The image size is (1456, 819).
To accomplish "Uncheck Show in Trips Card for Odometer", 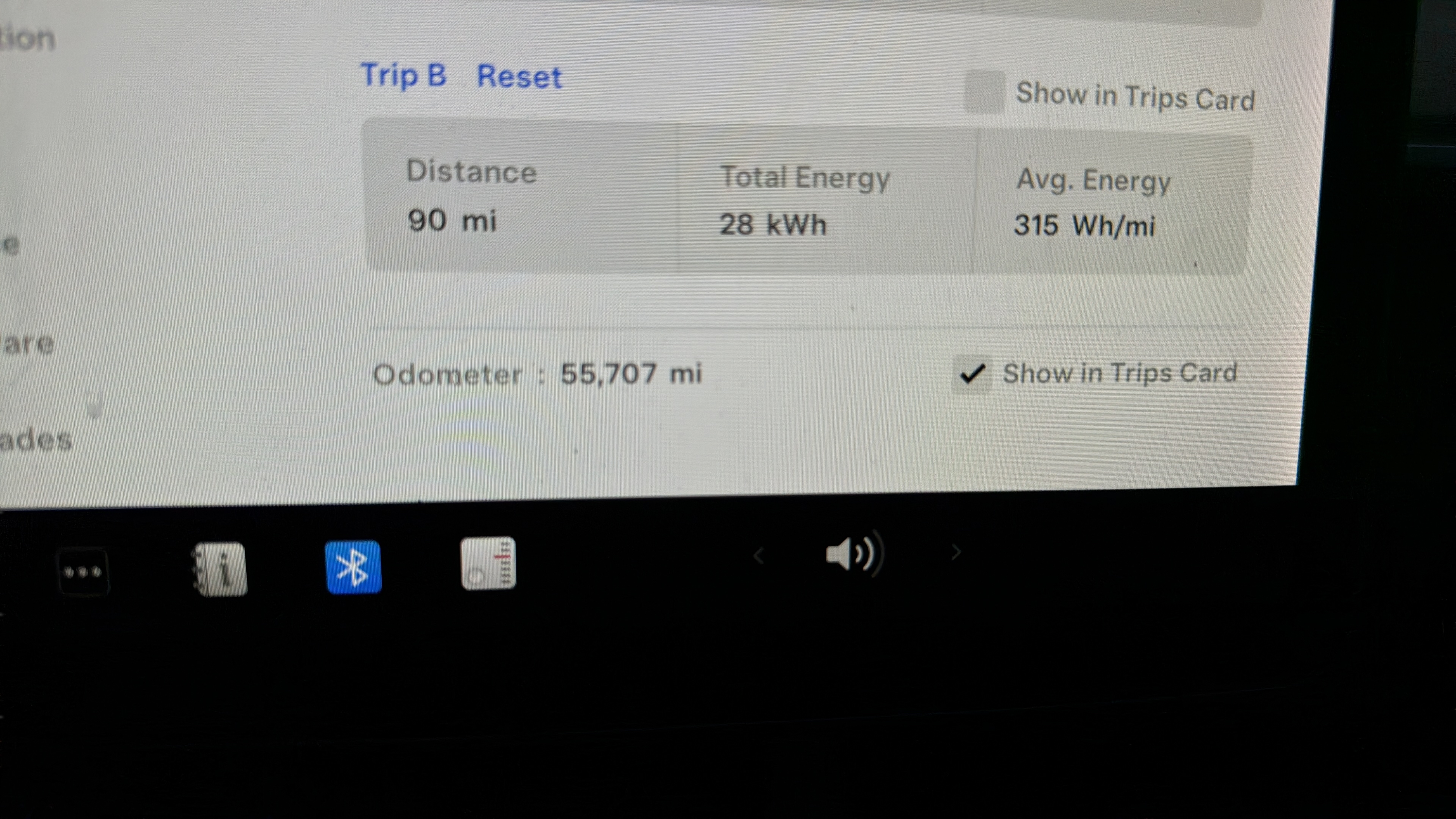I will (972, 374).
